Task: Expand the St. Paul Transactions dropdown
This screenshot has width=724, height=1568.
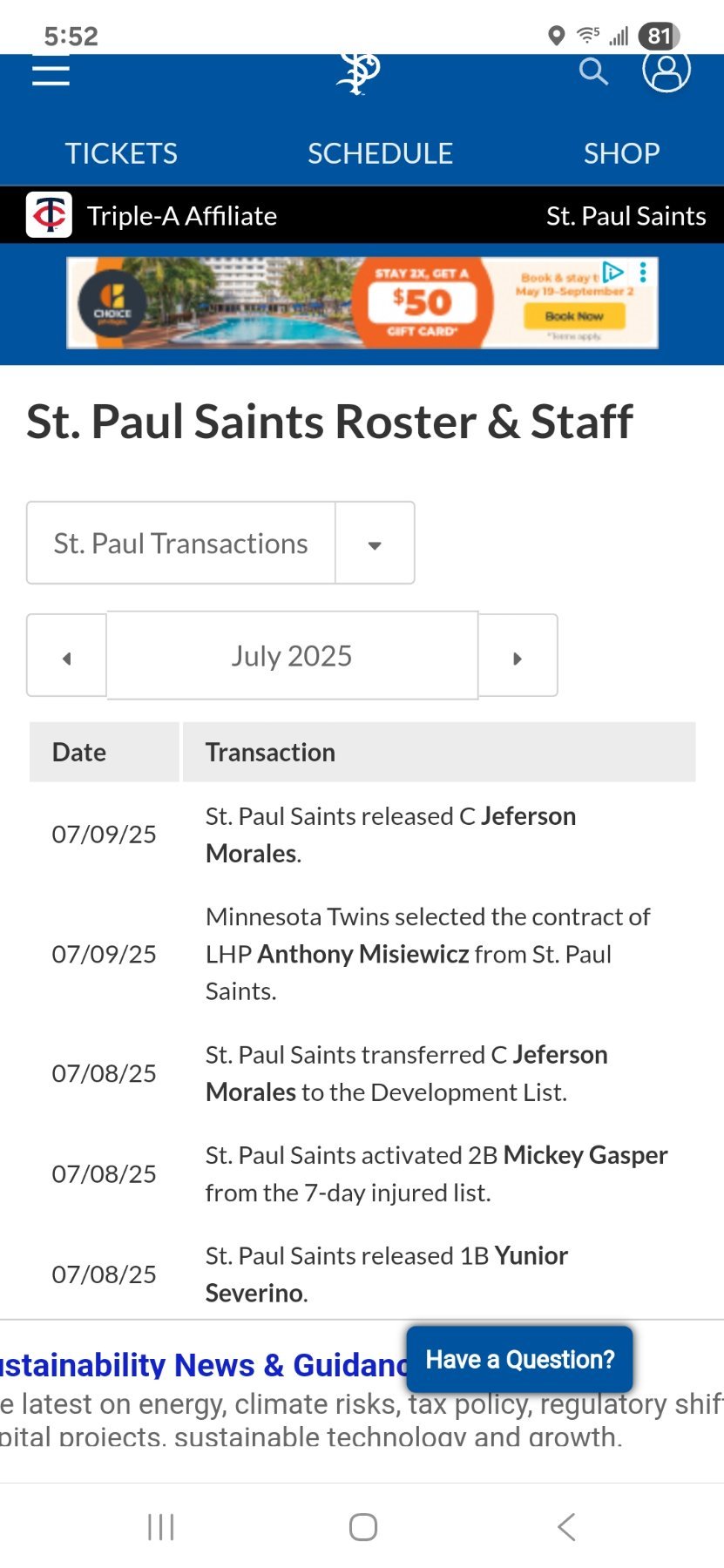Action: (x=375, y=544)
